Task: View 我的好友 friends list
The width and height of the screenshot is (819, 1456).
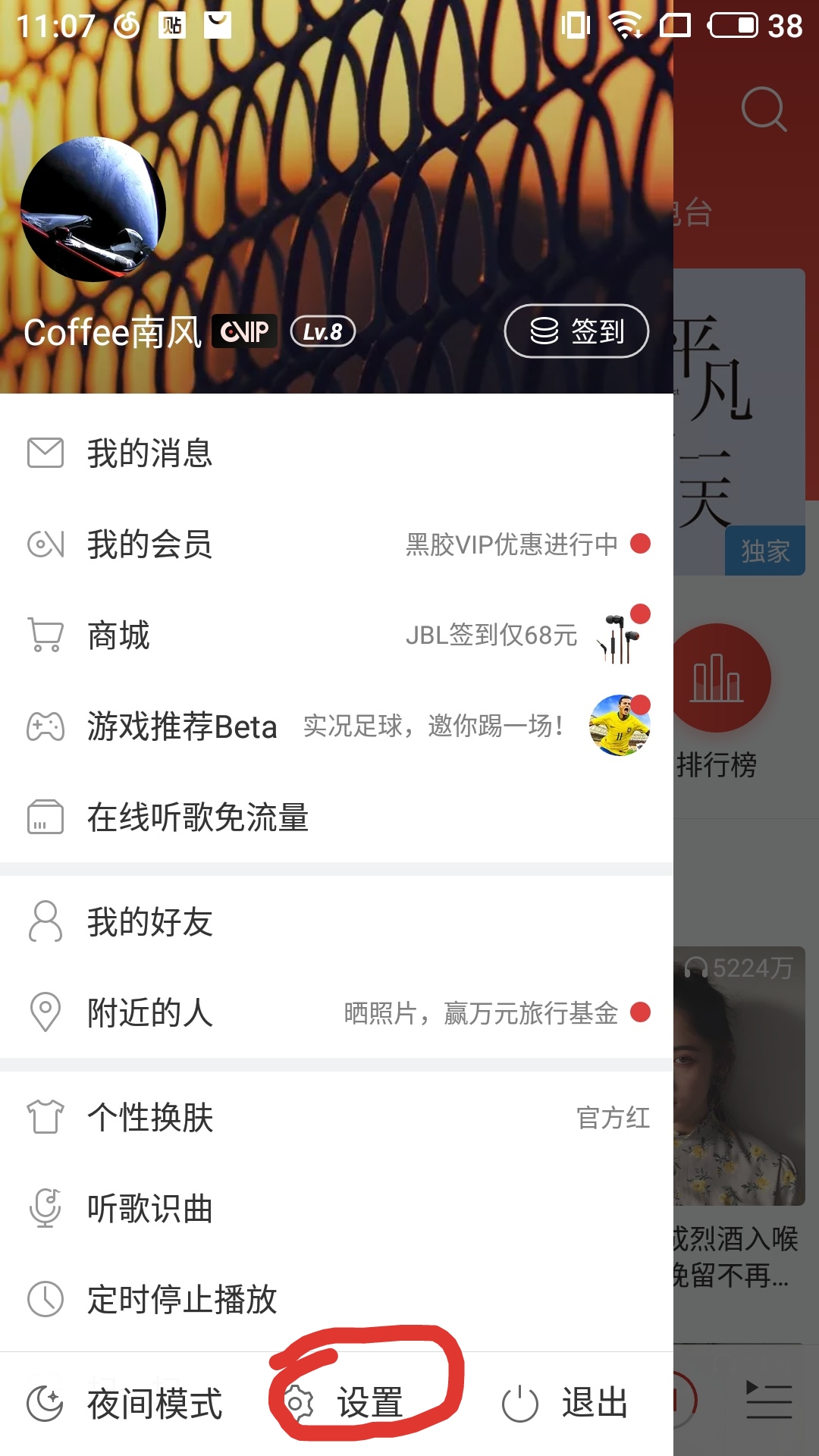Action: point(149,922)
